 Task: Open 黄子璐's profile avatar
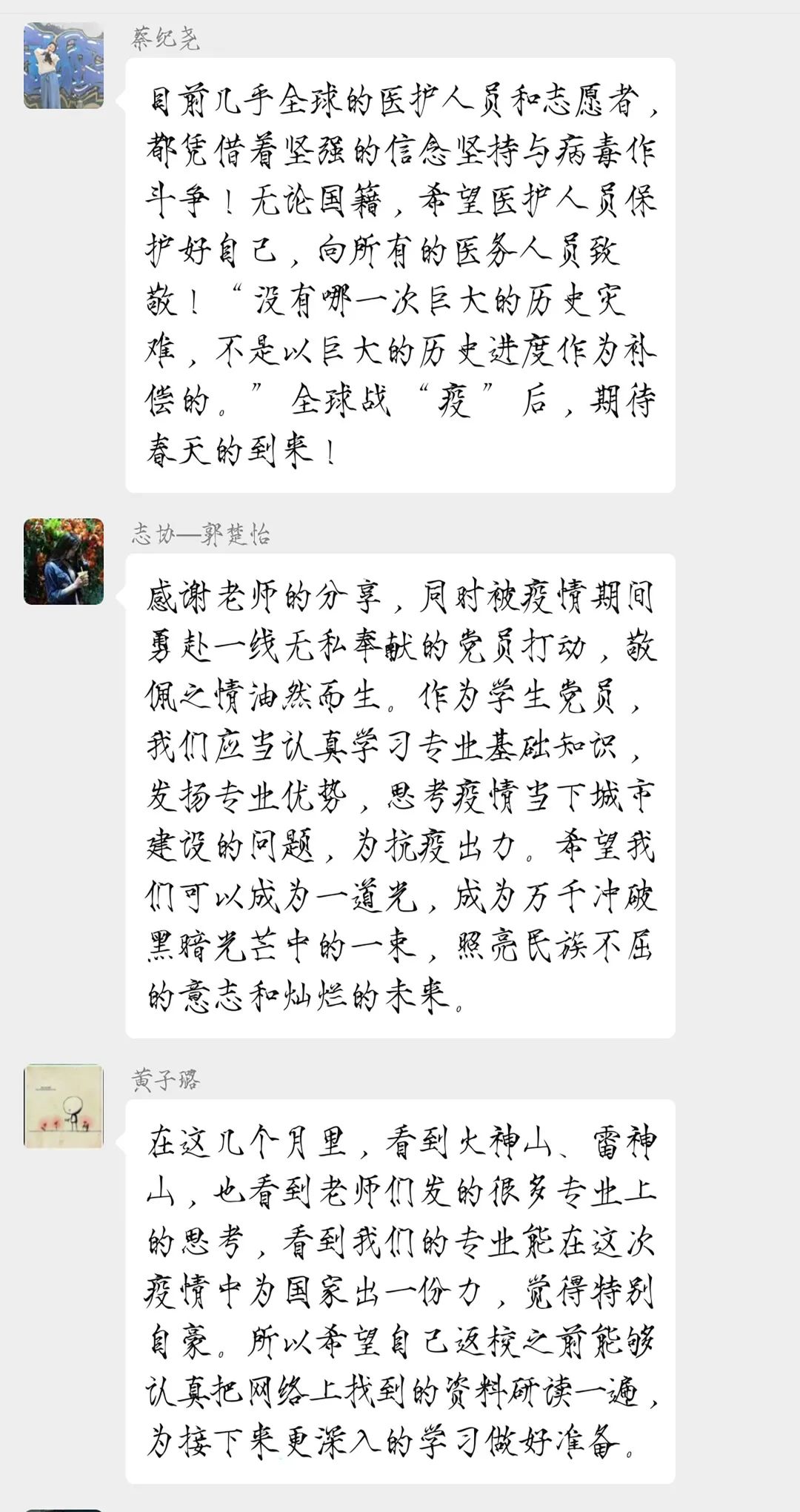[64, 1106]
